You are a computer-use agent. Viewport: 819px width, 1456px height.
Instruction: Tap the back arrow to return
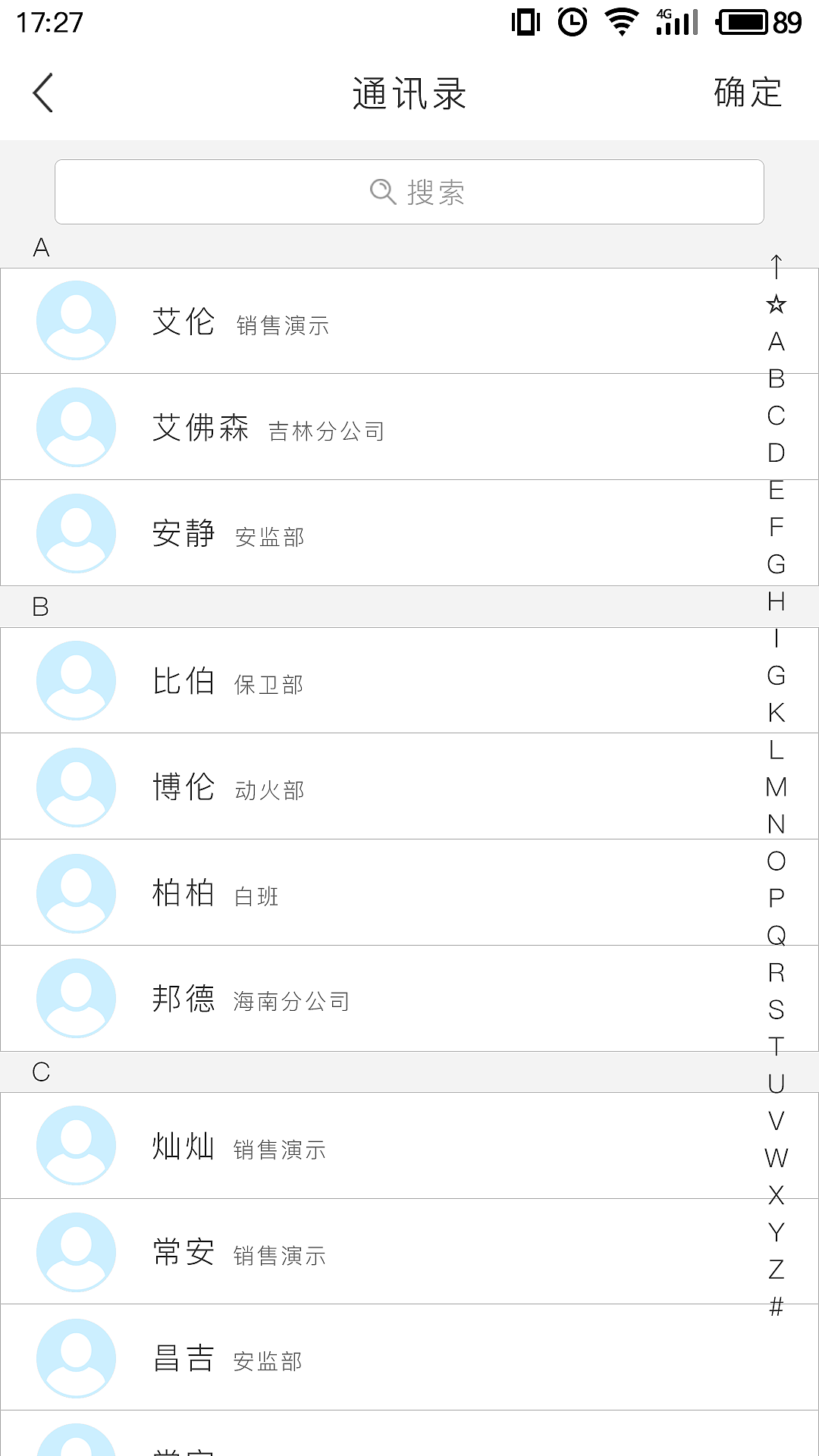click(x=42, y=93)
